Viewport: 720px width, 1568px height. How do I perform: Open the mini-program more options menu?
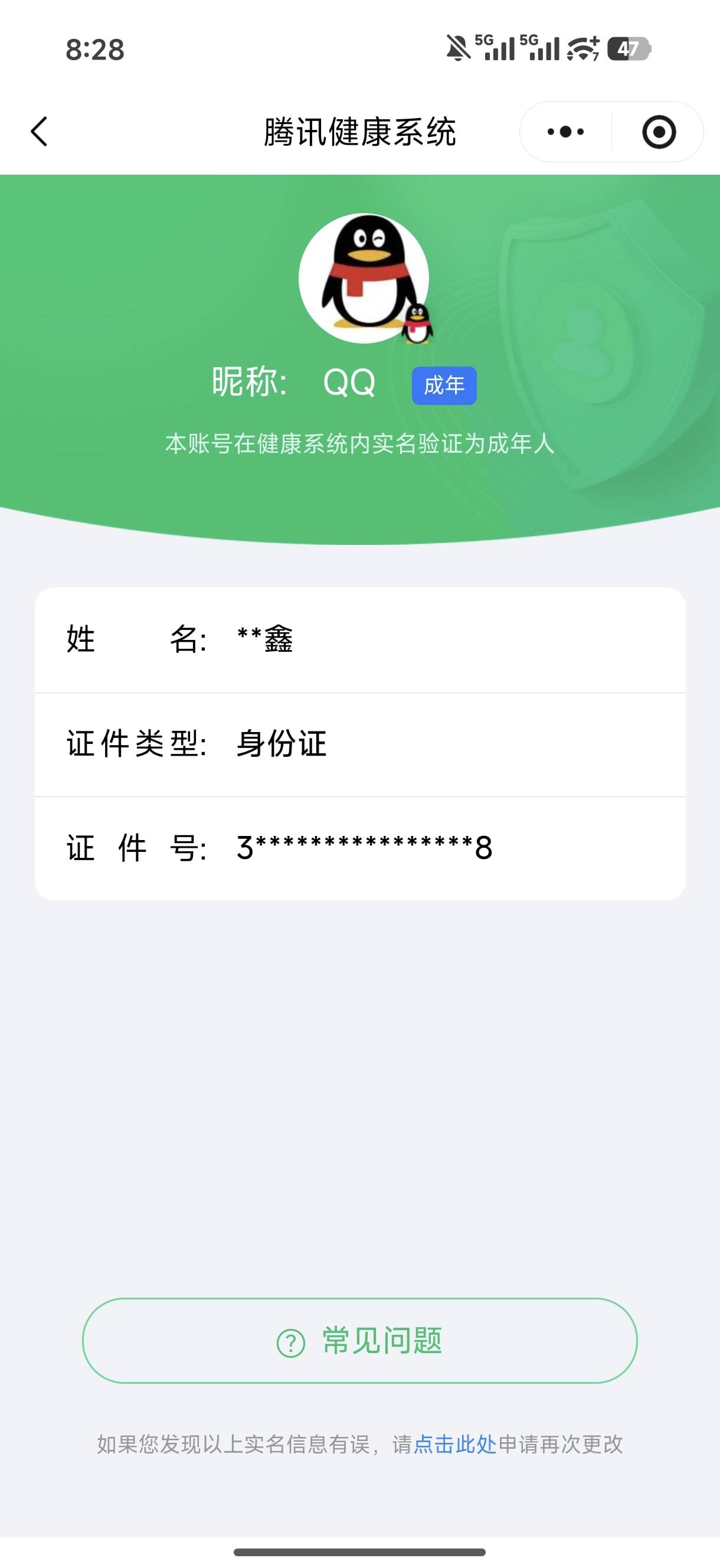coord(566,131)
